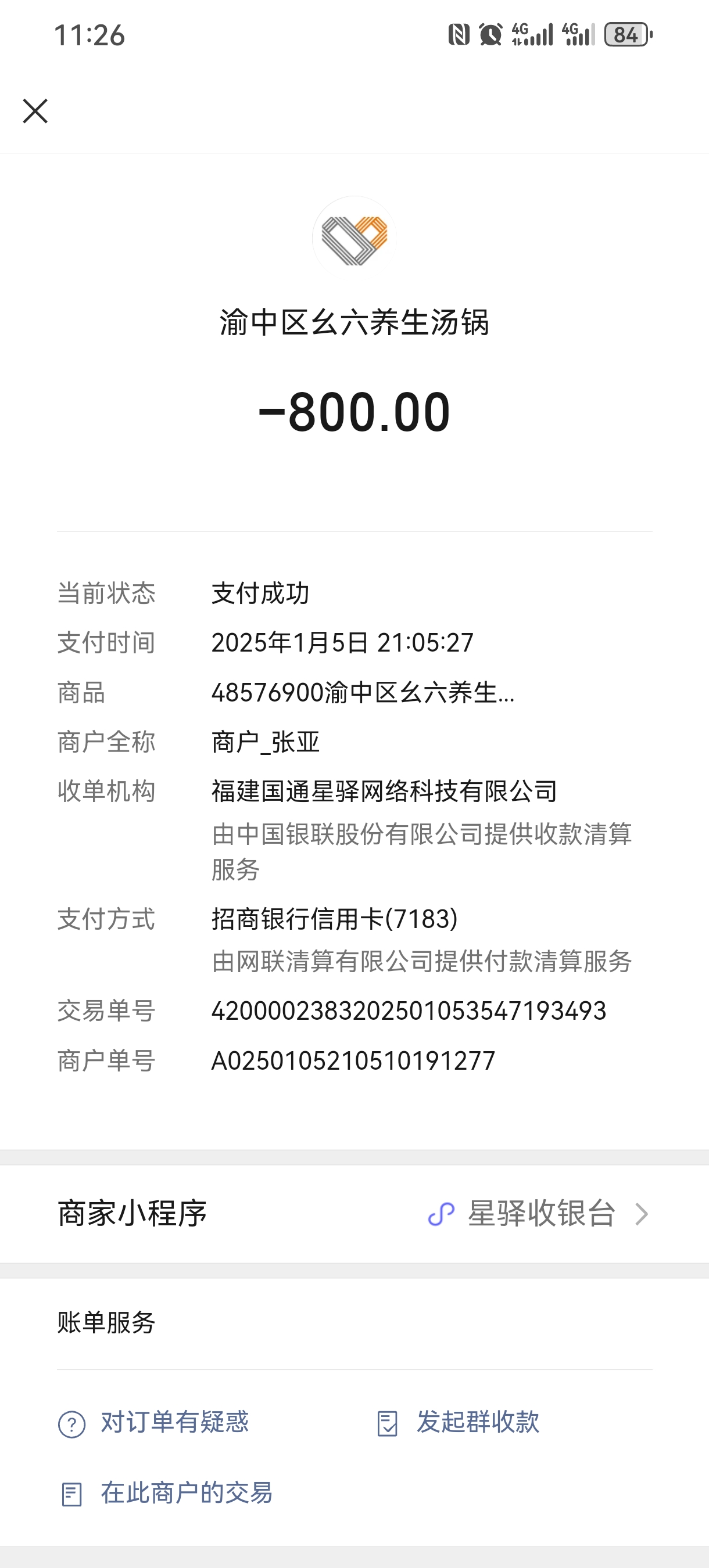Close the payment detail page
Screen dimensions: 709x1568
[x=35, y=112]
